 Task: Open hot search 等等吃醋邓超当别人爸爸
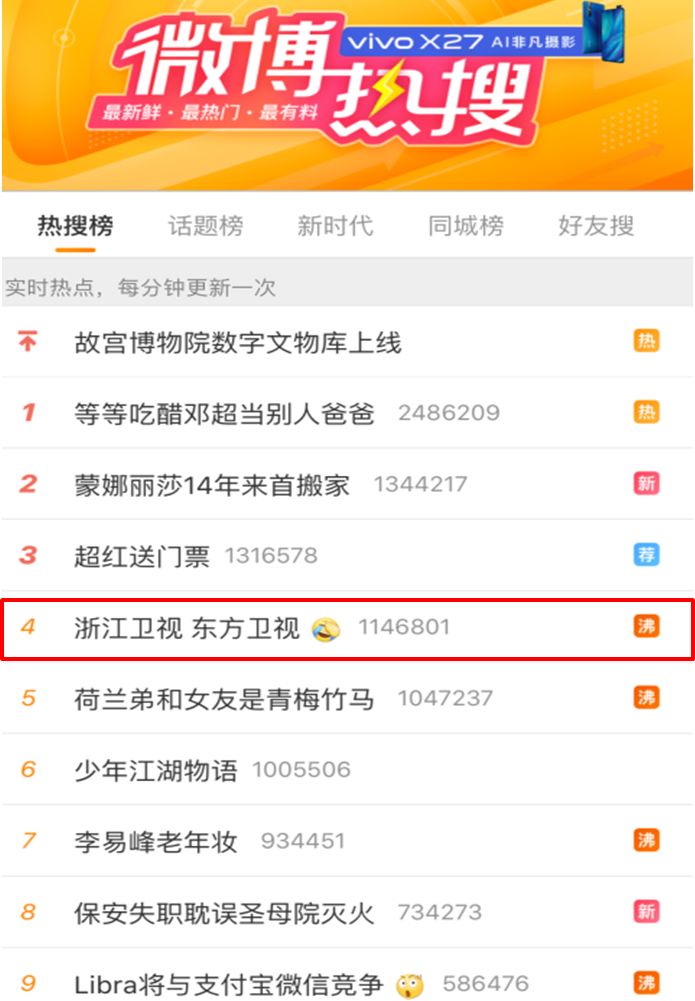tap(225, 413)
